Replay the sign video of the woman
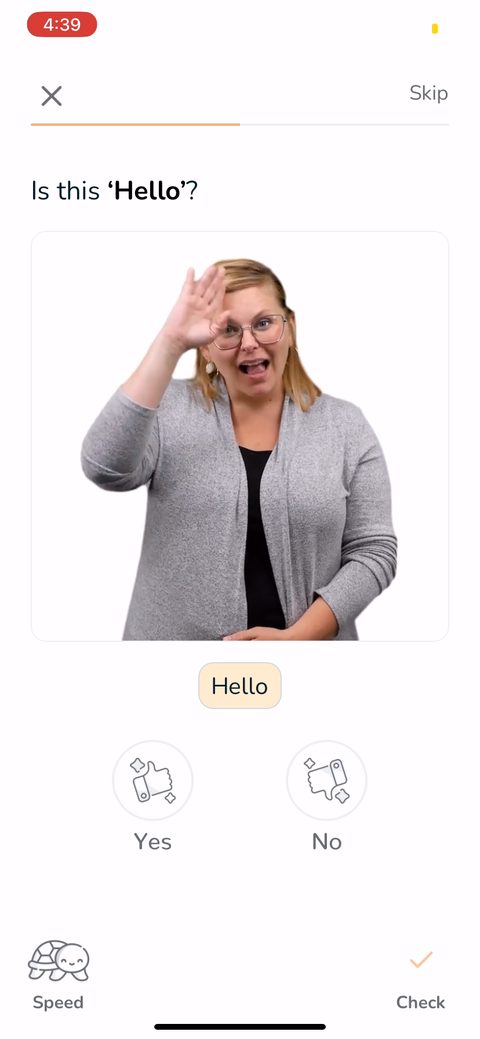 tap(240, 436)
